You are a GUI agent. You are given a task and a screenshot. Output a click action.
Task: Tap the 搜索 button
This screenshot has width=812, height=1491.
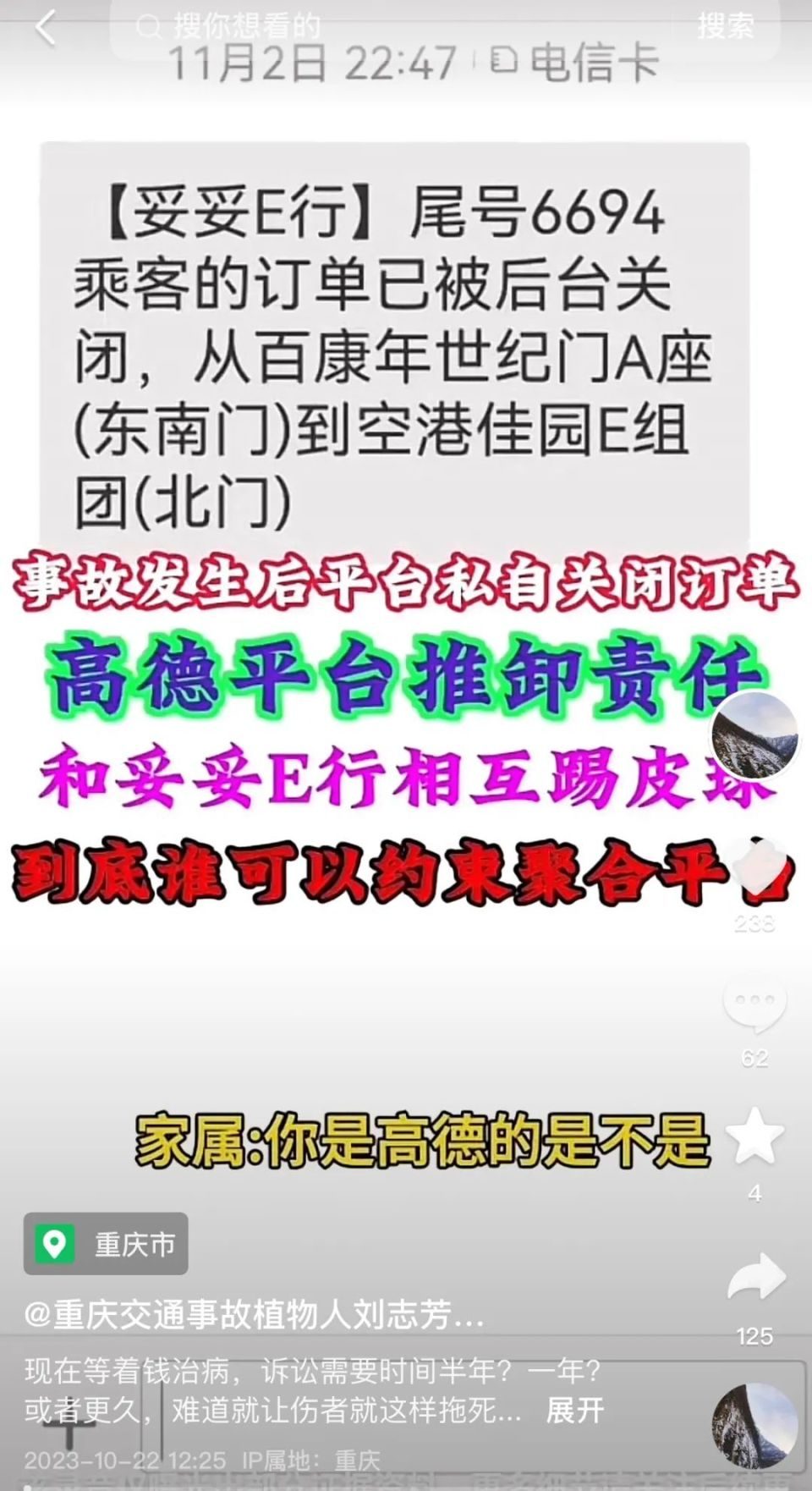725,26
